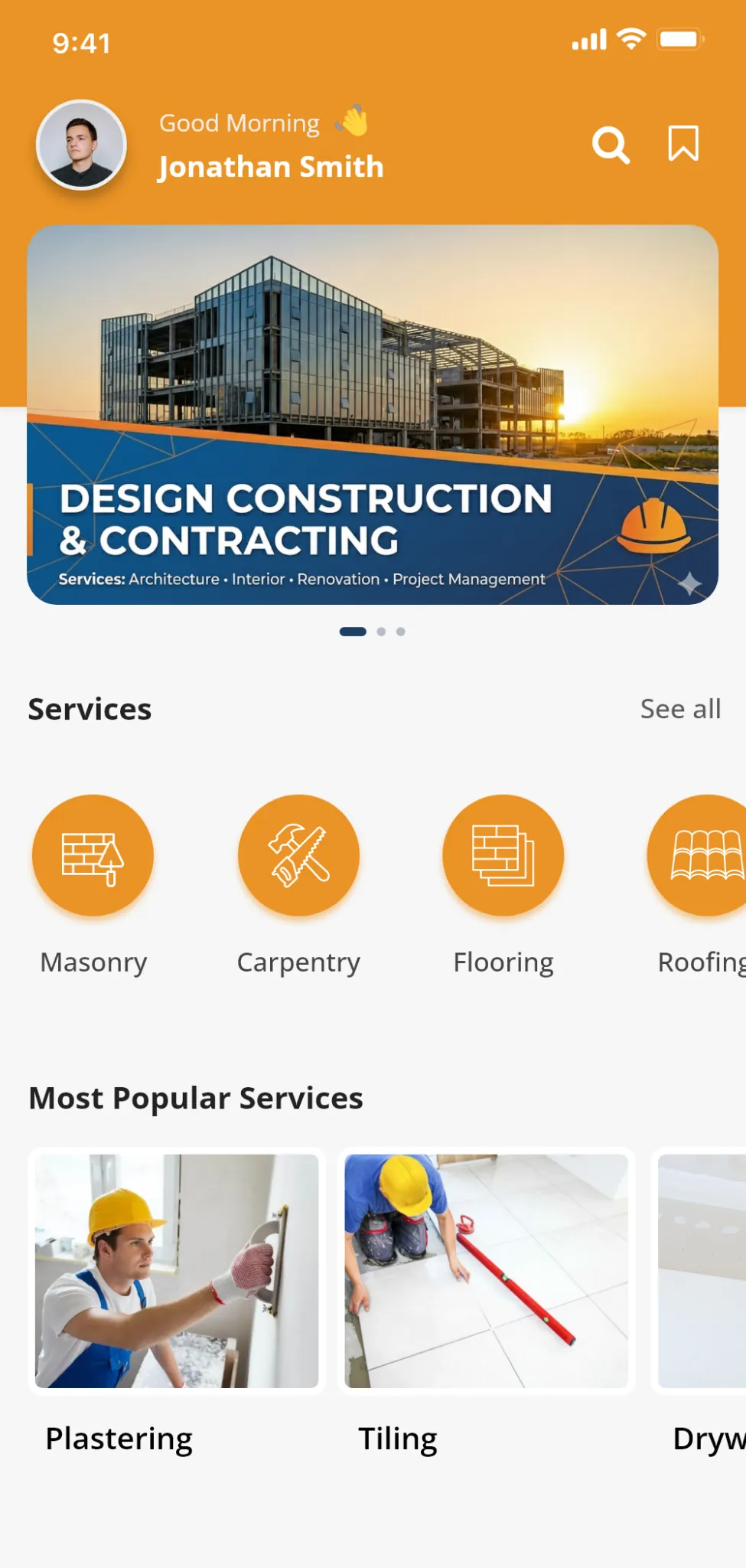The height and width of the screenshot is (1568, 746).
Task: Open the Tiling service card
Action: click(486, 1271)
